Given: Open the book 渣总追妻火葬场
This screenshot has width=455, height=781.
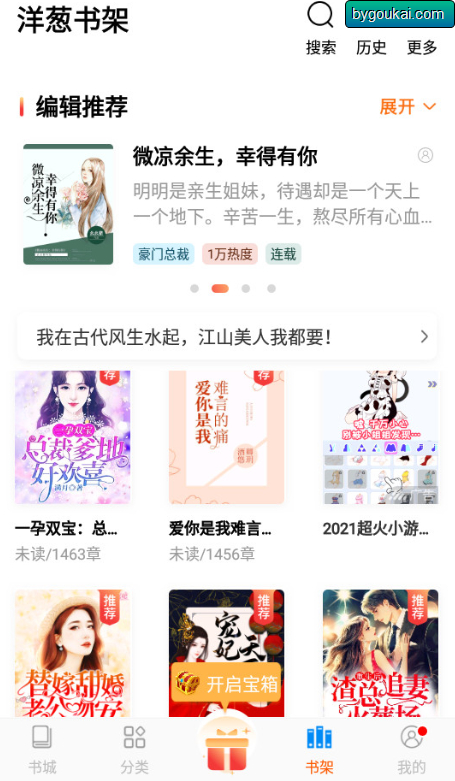Looking at the screenshot, I should [381, 653].
